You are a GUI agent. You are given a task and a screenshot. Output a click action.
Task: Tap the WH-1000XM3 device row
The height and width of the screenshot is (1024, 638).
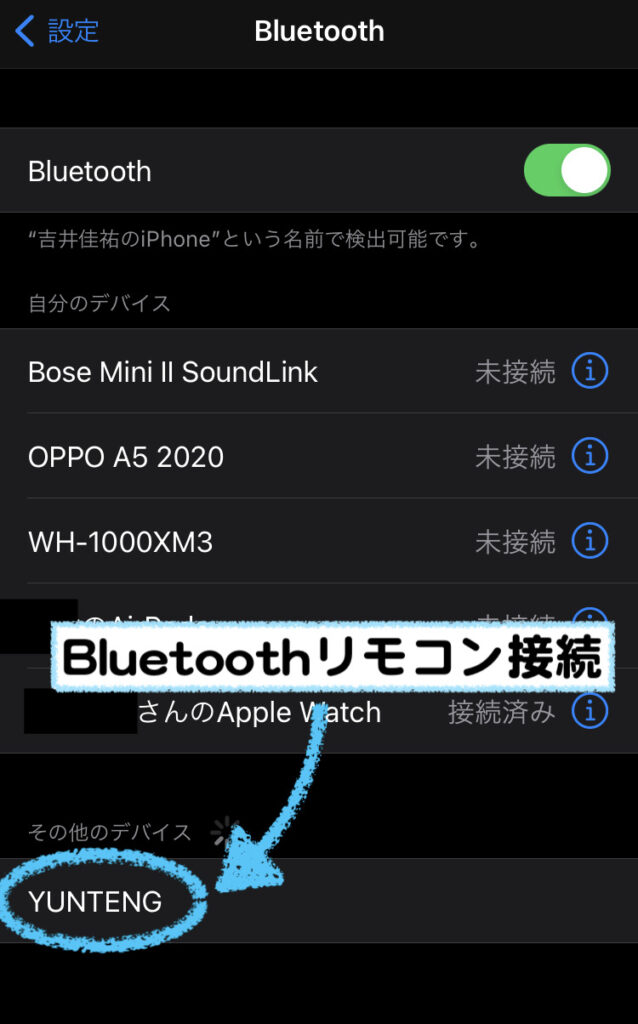(319, 541)
